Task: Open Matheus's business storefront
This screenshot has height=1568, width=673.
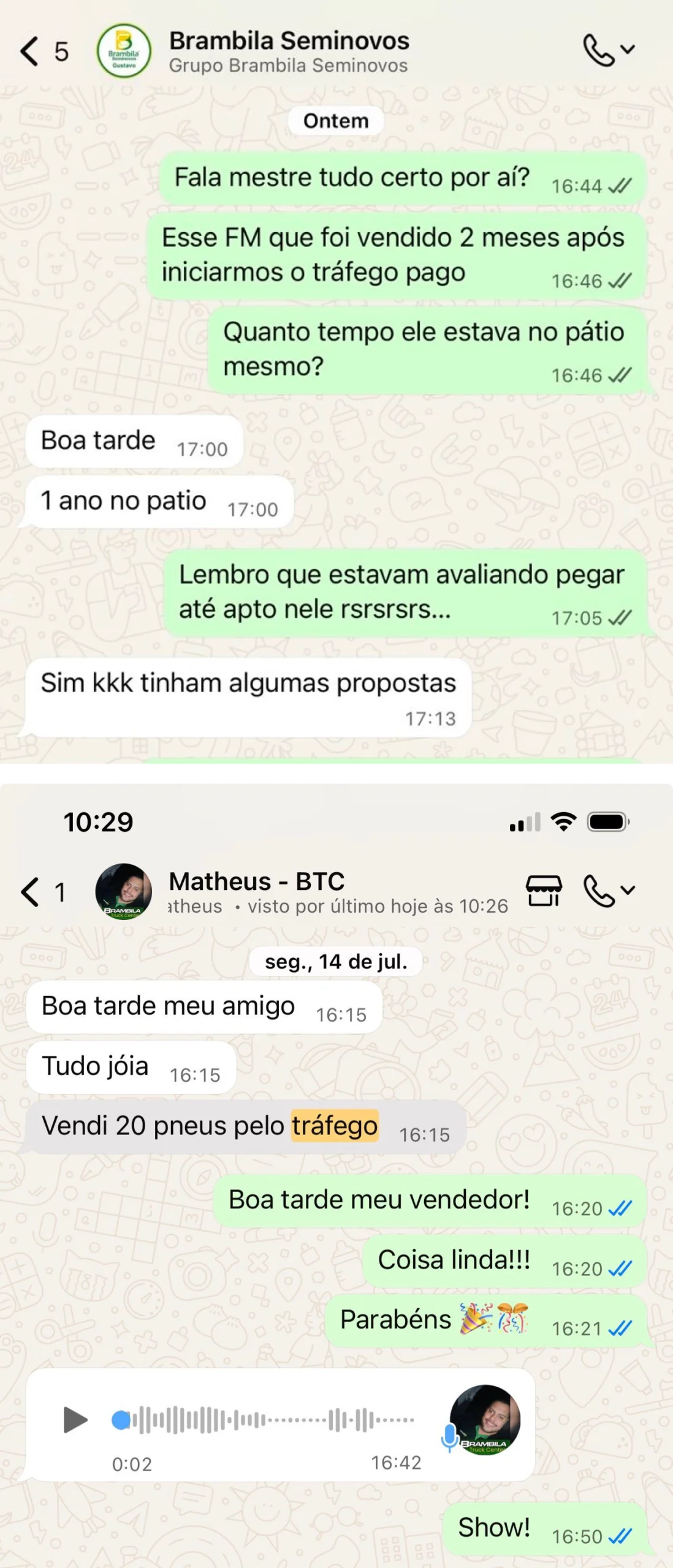Action: click(543, 889)
